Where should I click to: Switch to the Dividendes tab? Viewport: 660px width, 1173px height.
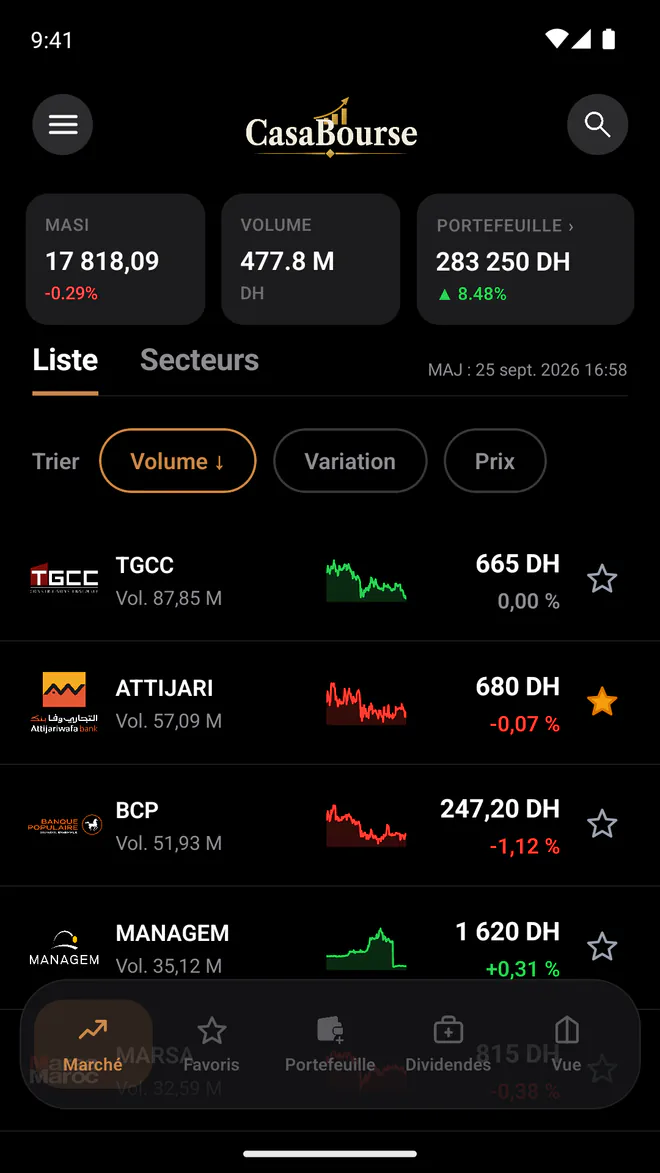(448, 1044)
